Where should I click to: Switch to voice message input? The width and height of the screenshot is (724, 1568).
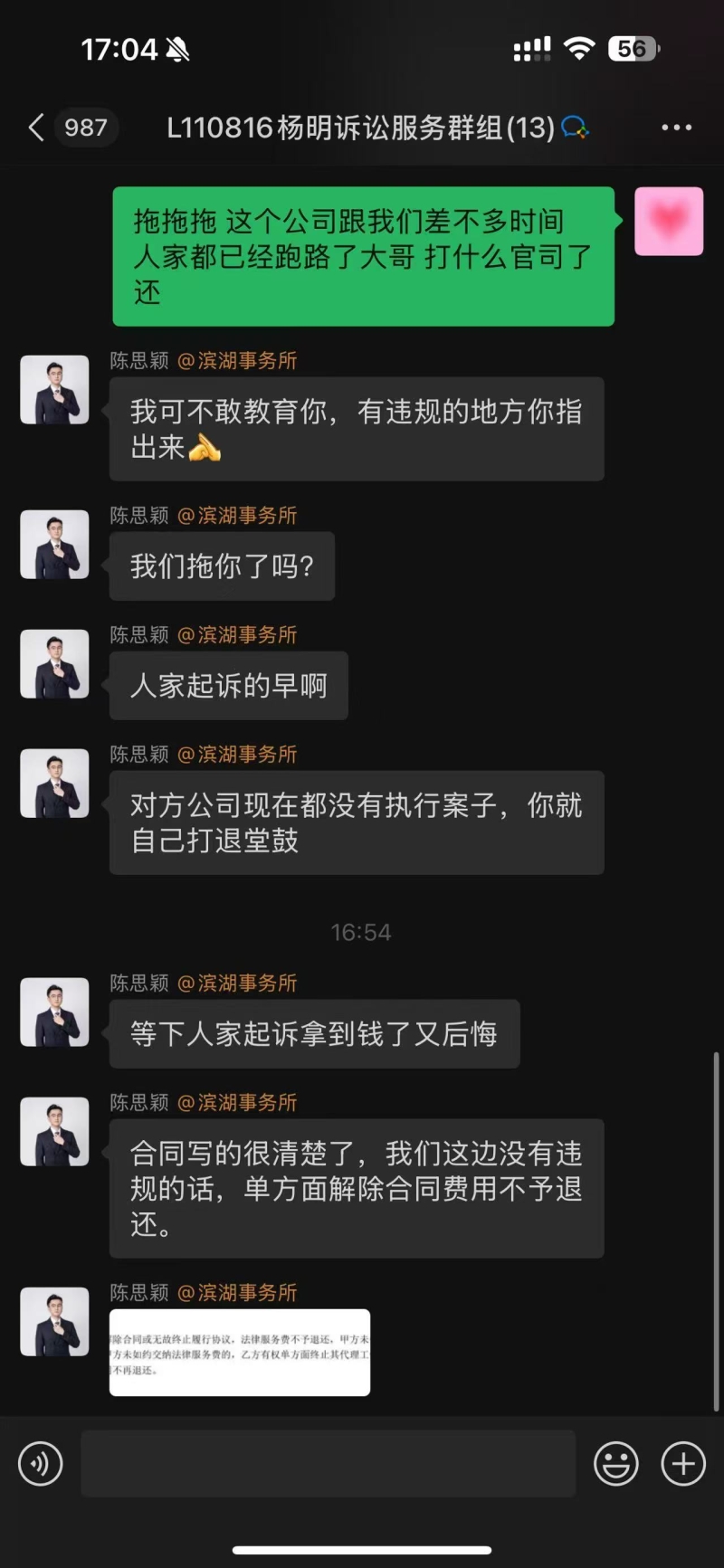click(41, 1464)
